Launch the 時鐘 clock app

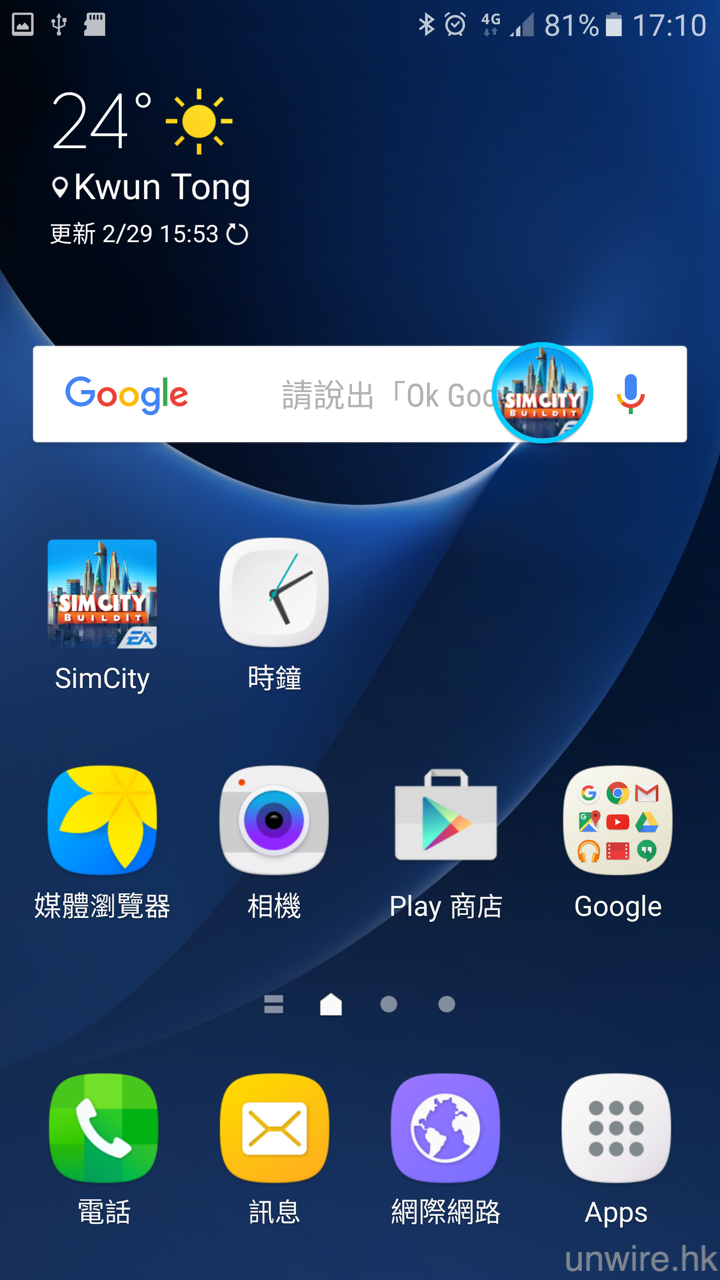click(x=274, y=594)
